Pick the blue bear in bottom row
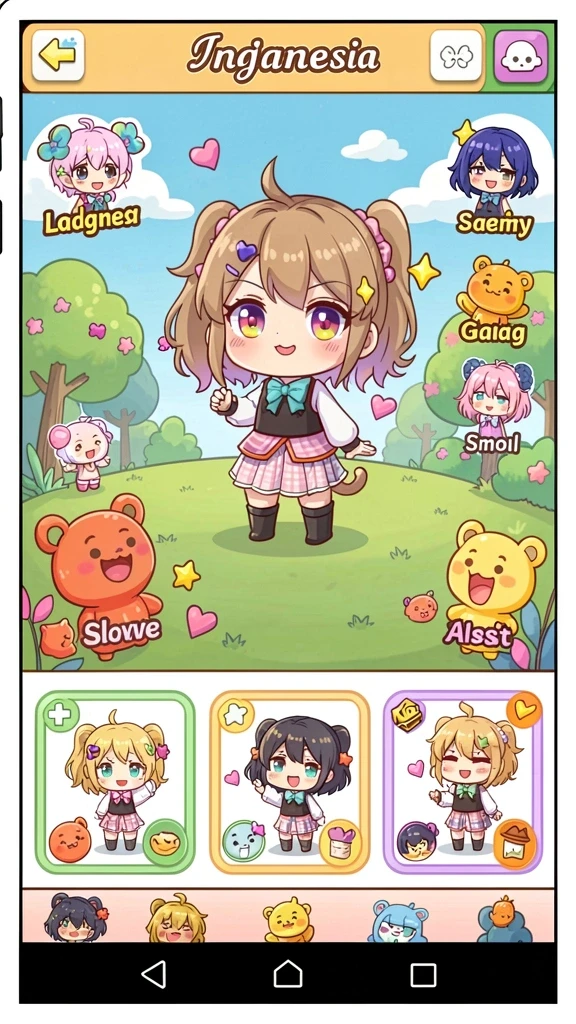576x1024 pixels. (x=396, y=921)
